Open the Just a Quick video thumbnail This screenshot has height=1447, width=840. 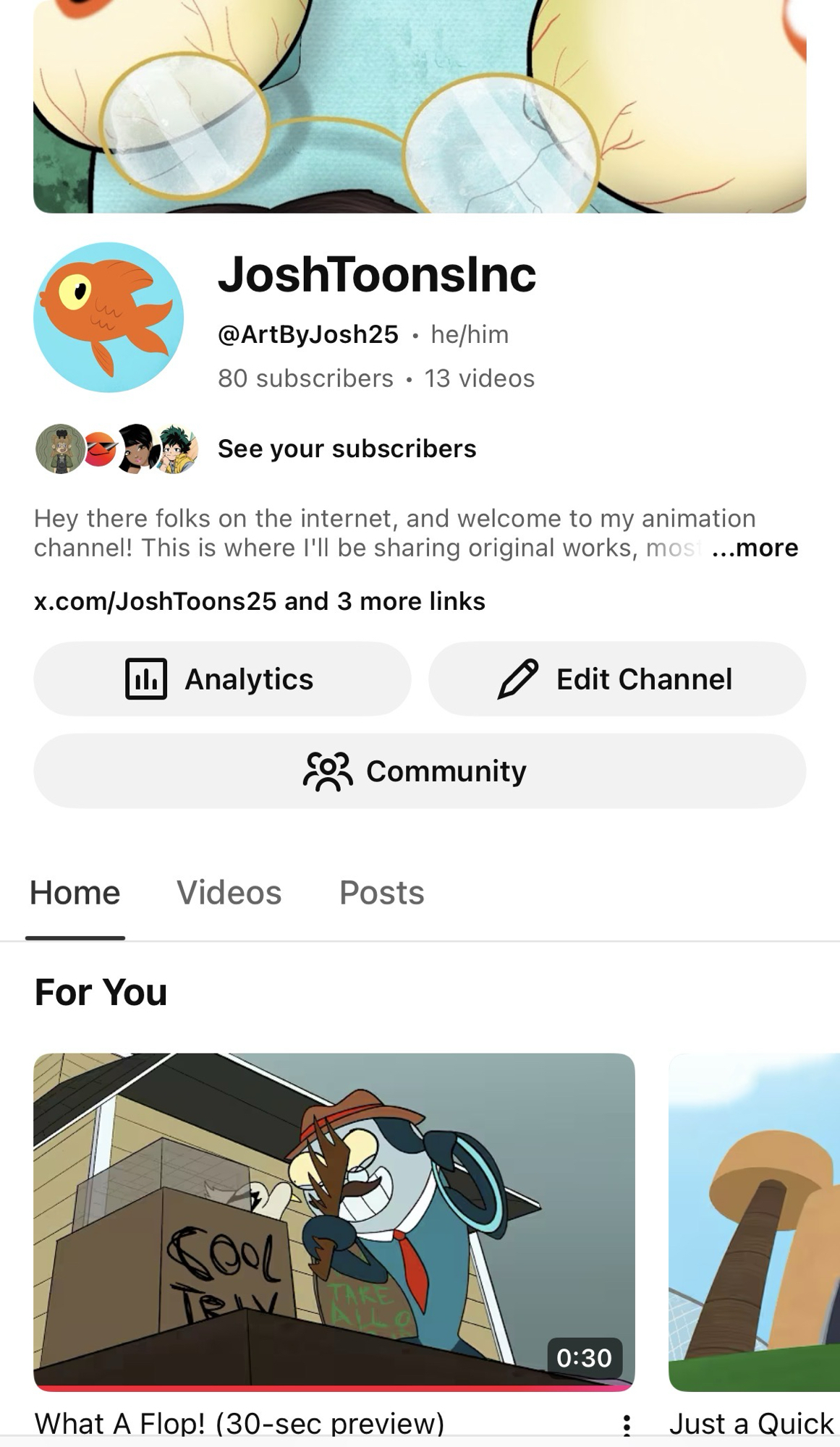[x=754, y=1221]
